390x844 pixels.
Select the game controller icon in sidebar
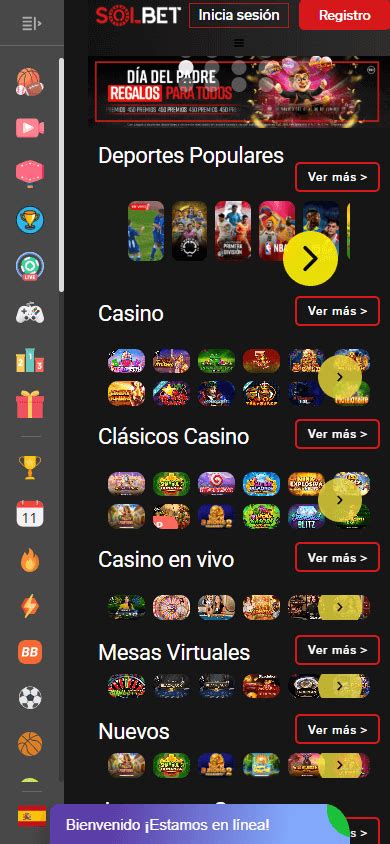click(30, 313)
